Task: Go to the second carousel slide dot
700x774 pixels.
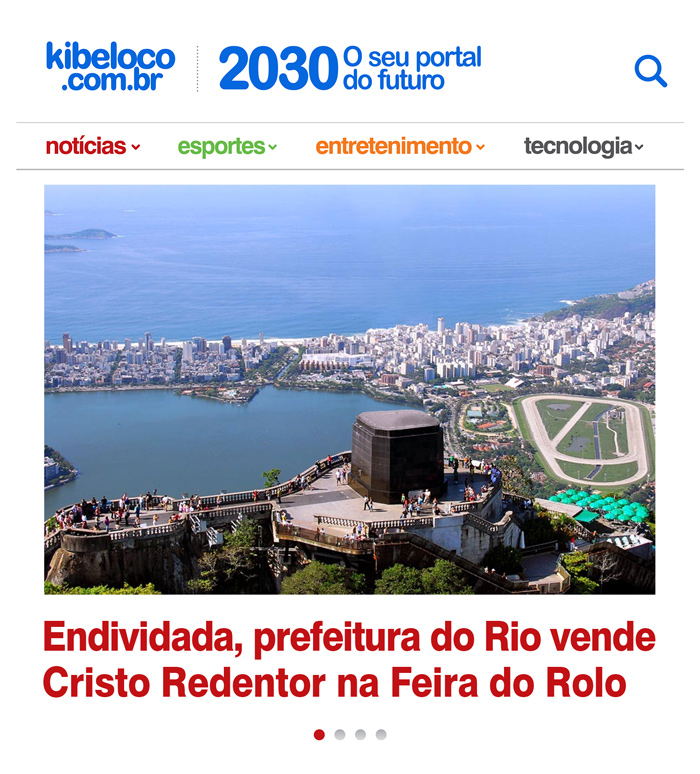Action: [340, 734]
